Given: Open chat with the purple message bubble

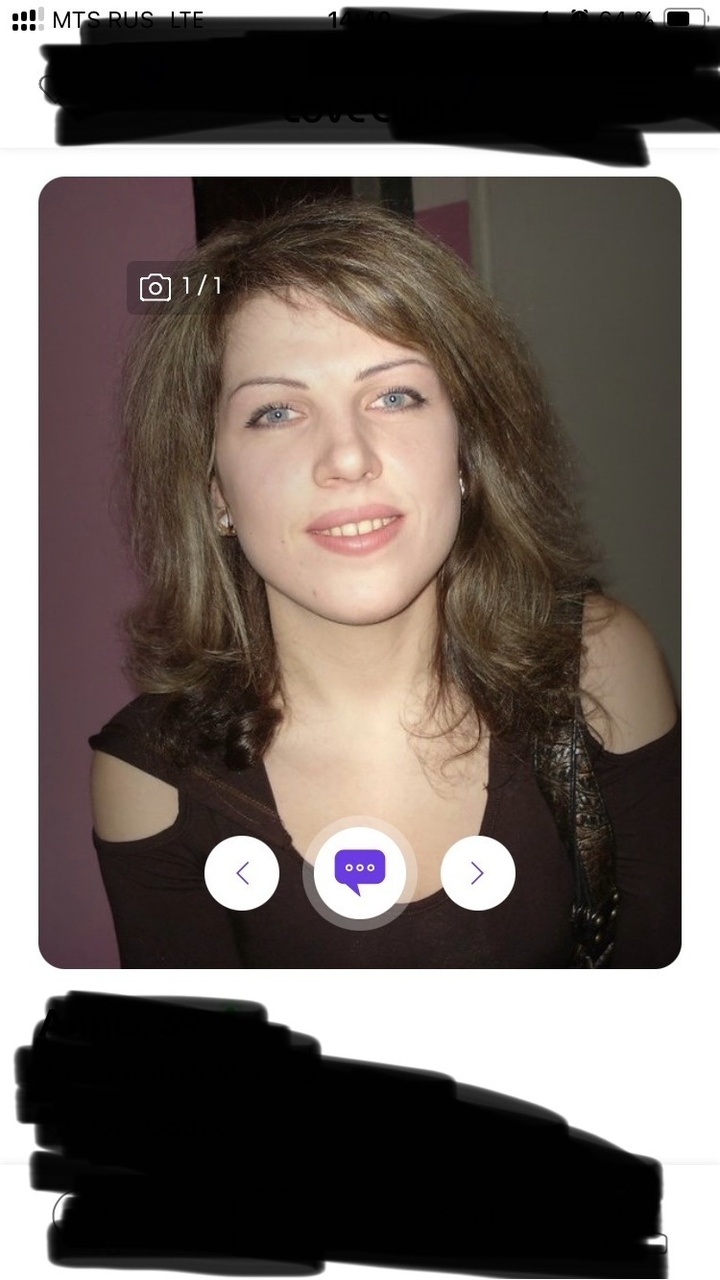Looking at the screenshot, I should (359, 872).
